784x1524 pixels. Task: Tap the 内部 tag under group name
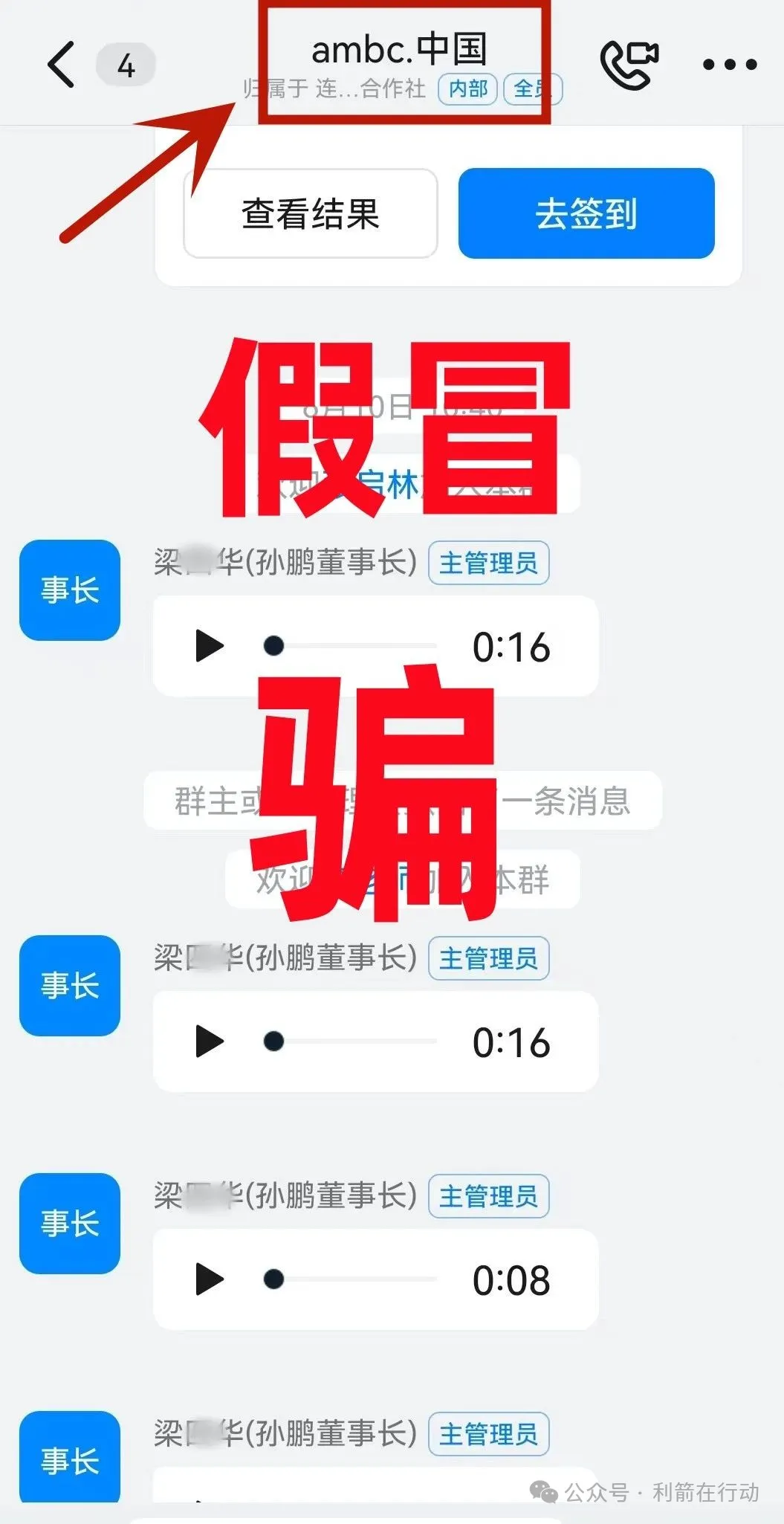pos(467,89)
